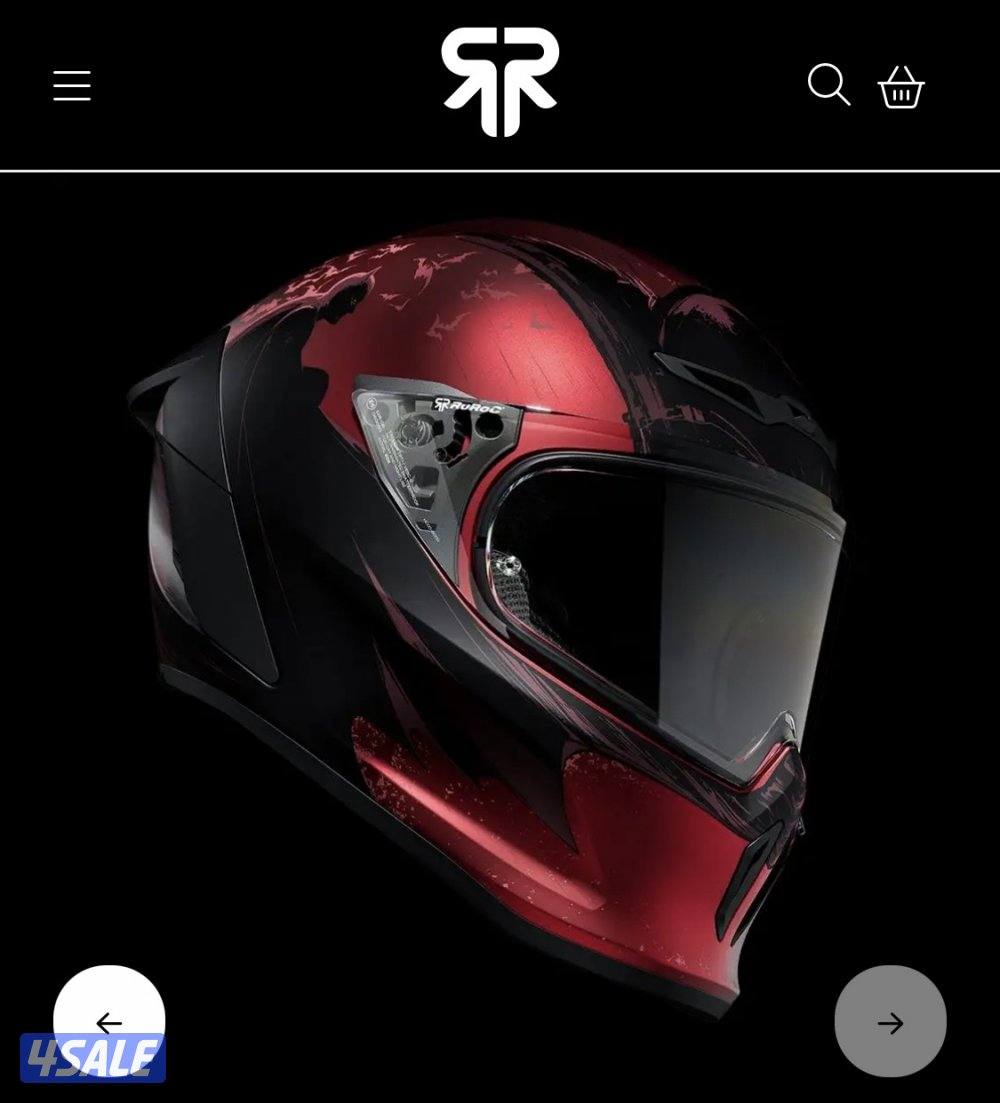Screen dimensions: 1000x1103
Task: Open the shopping basket
Action: (900, 87)
